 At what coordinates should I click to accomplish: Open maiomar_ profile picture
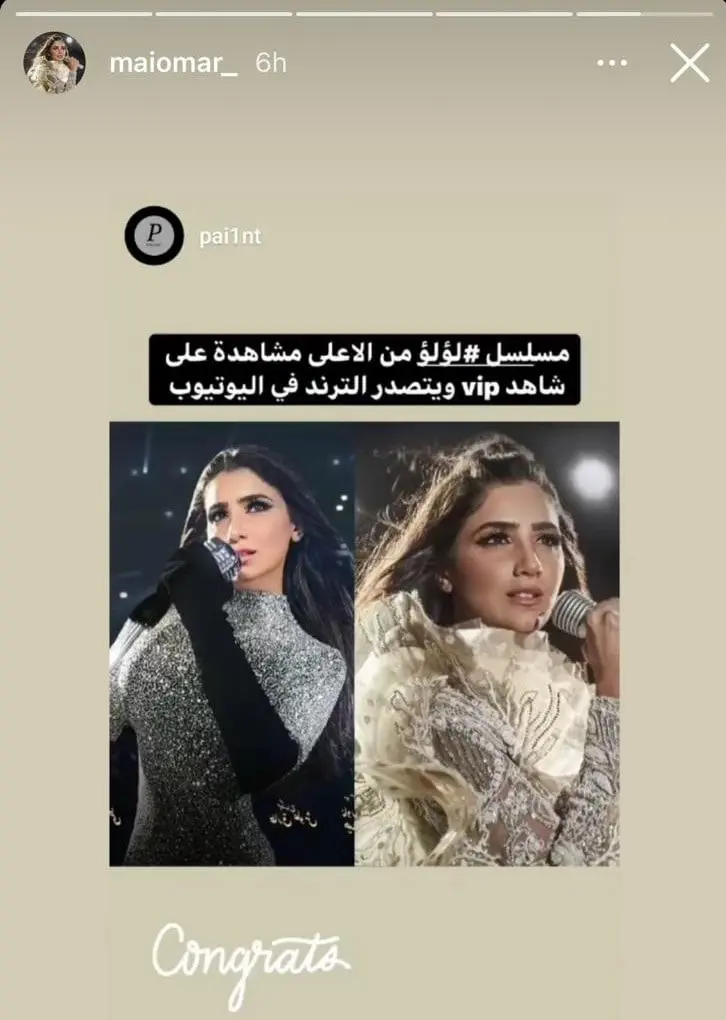54,62
